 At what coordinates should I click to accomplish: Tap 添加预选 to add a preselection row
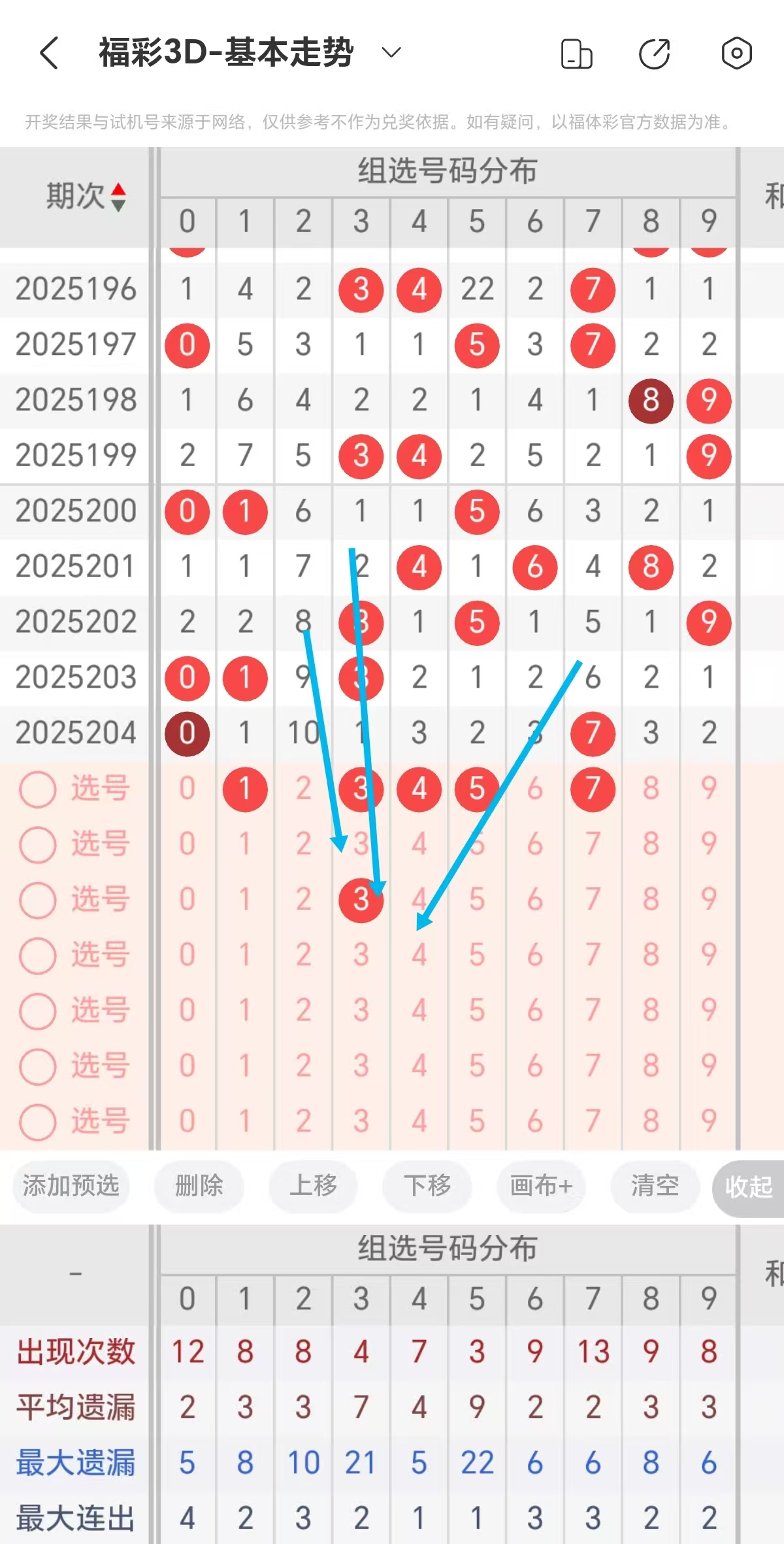(70, 1187)
